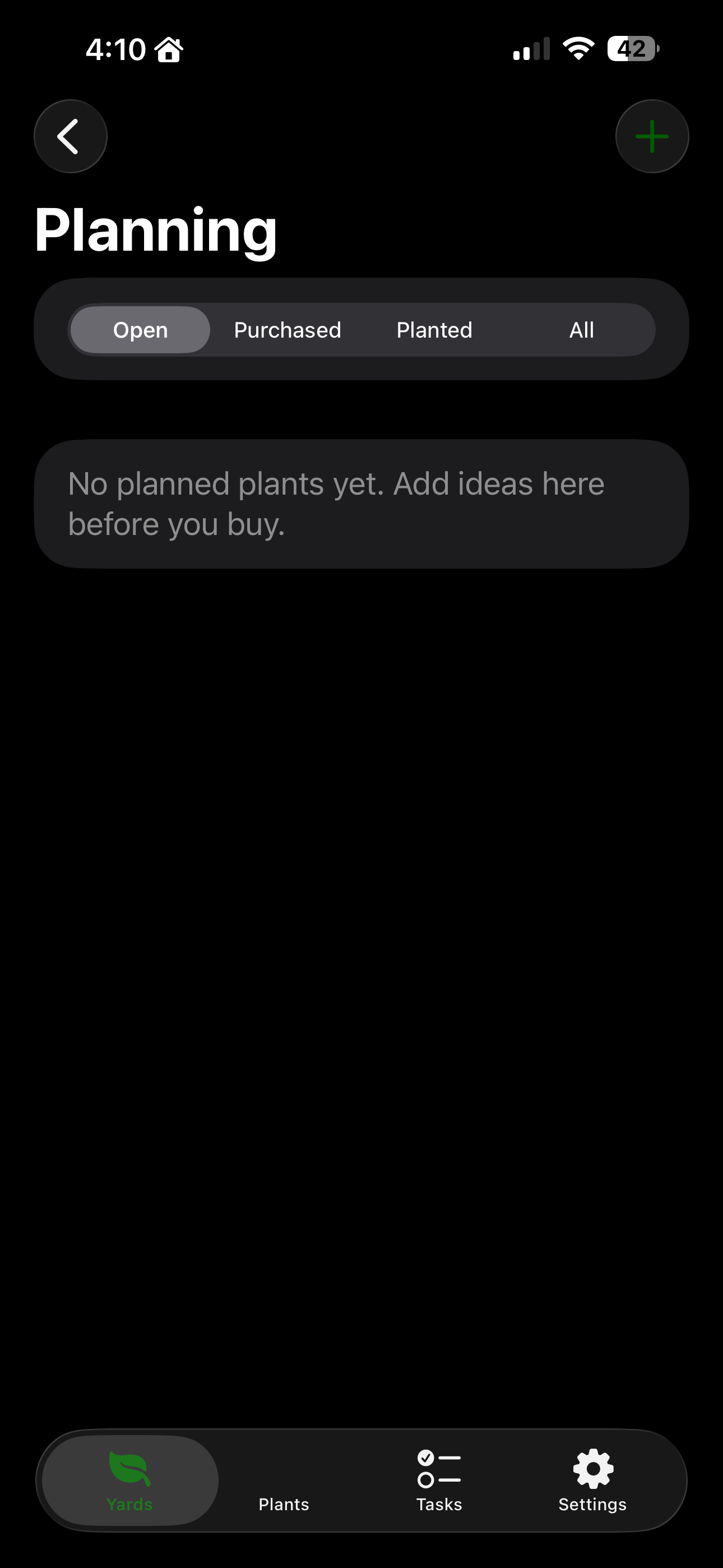Select the Open segment in the filter bar
This screenshot has height=1568, width=723.
(140, 329)
